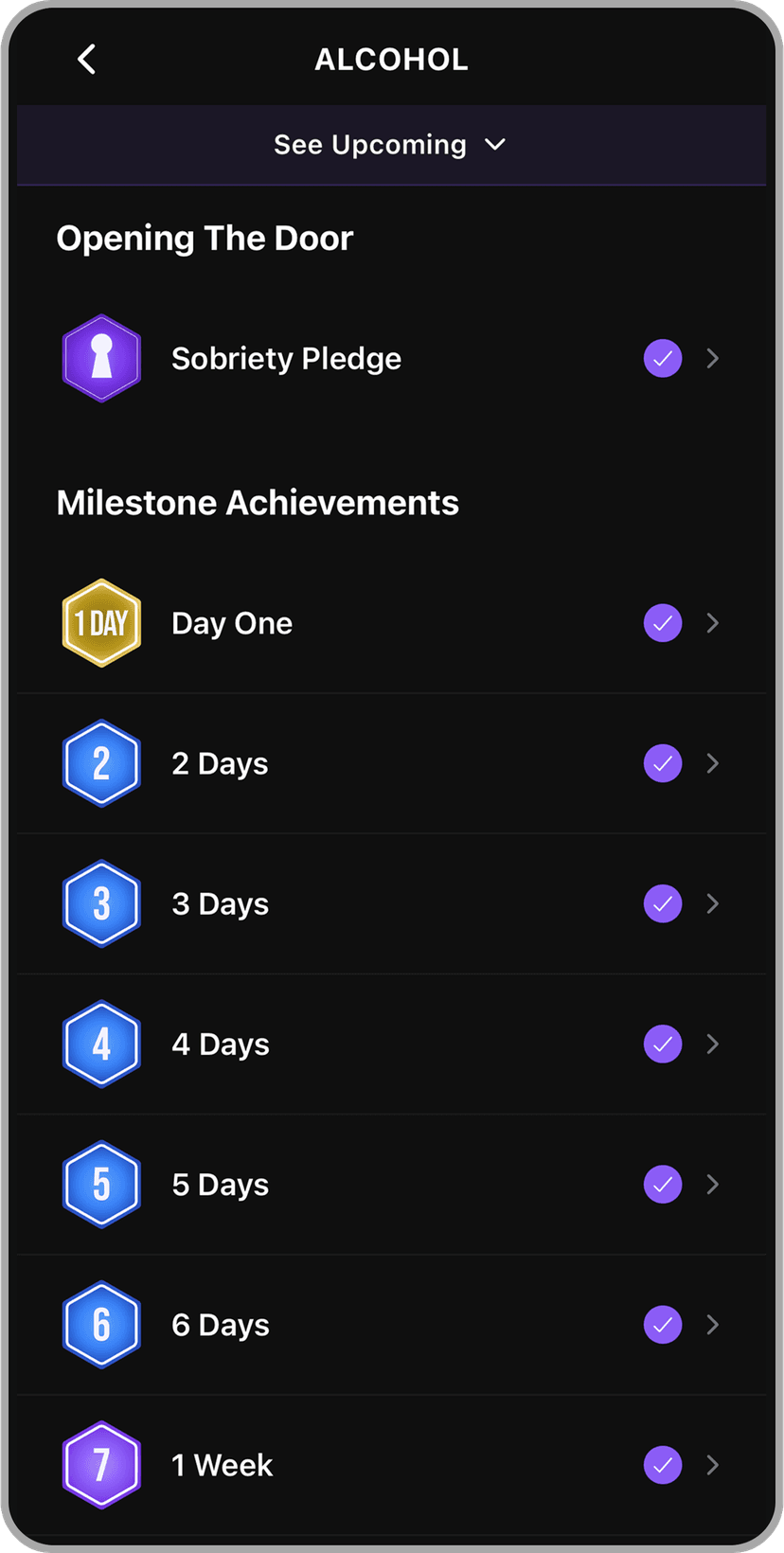Expand the 5 Days row chevron

pos(713,1184)
